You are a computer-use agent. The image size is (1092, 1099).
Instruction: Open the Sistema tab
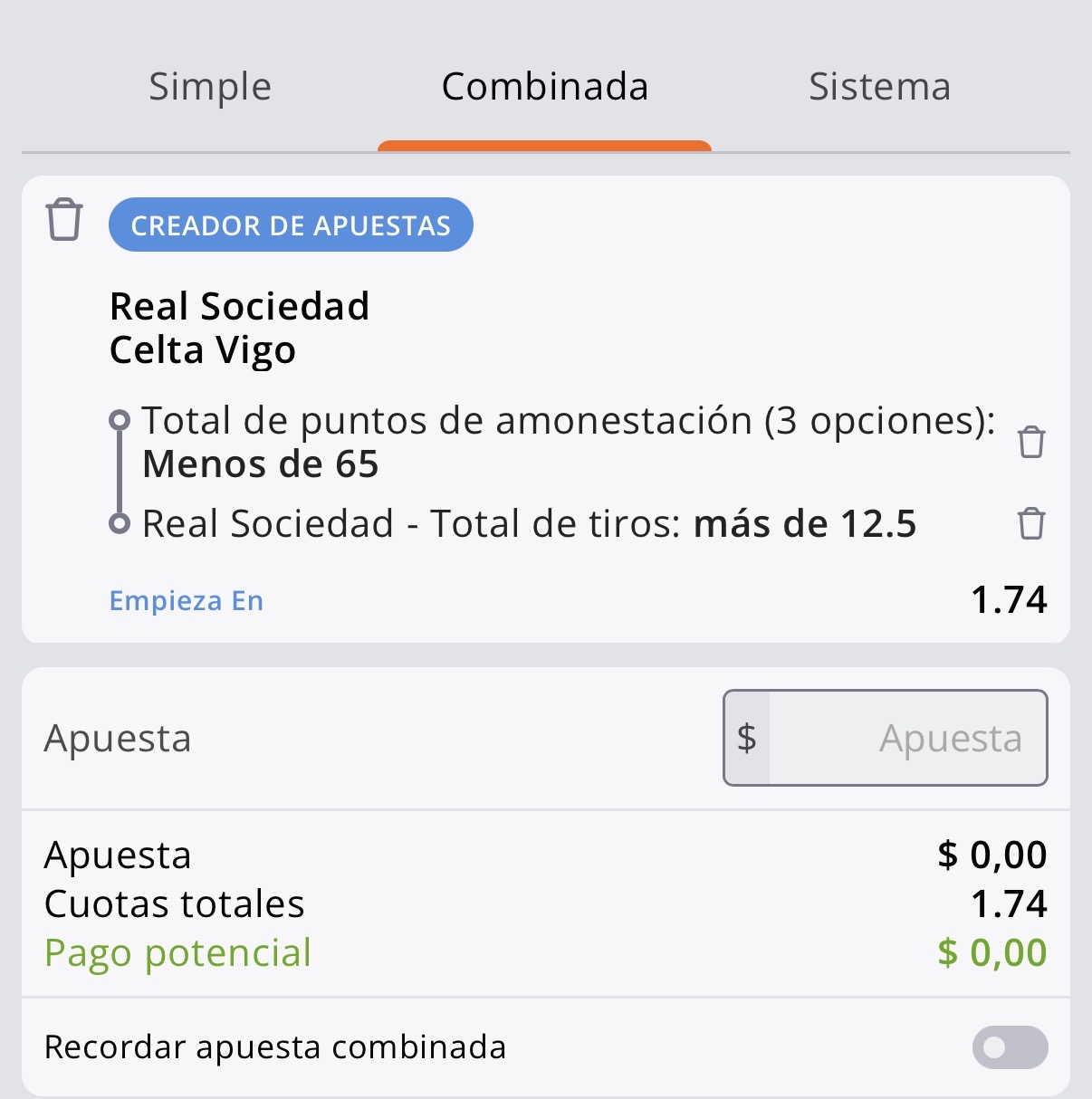click(x=879, y=87)
